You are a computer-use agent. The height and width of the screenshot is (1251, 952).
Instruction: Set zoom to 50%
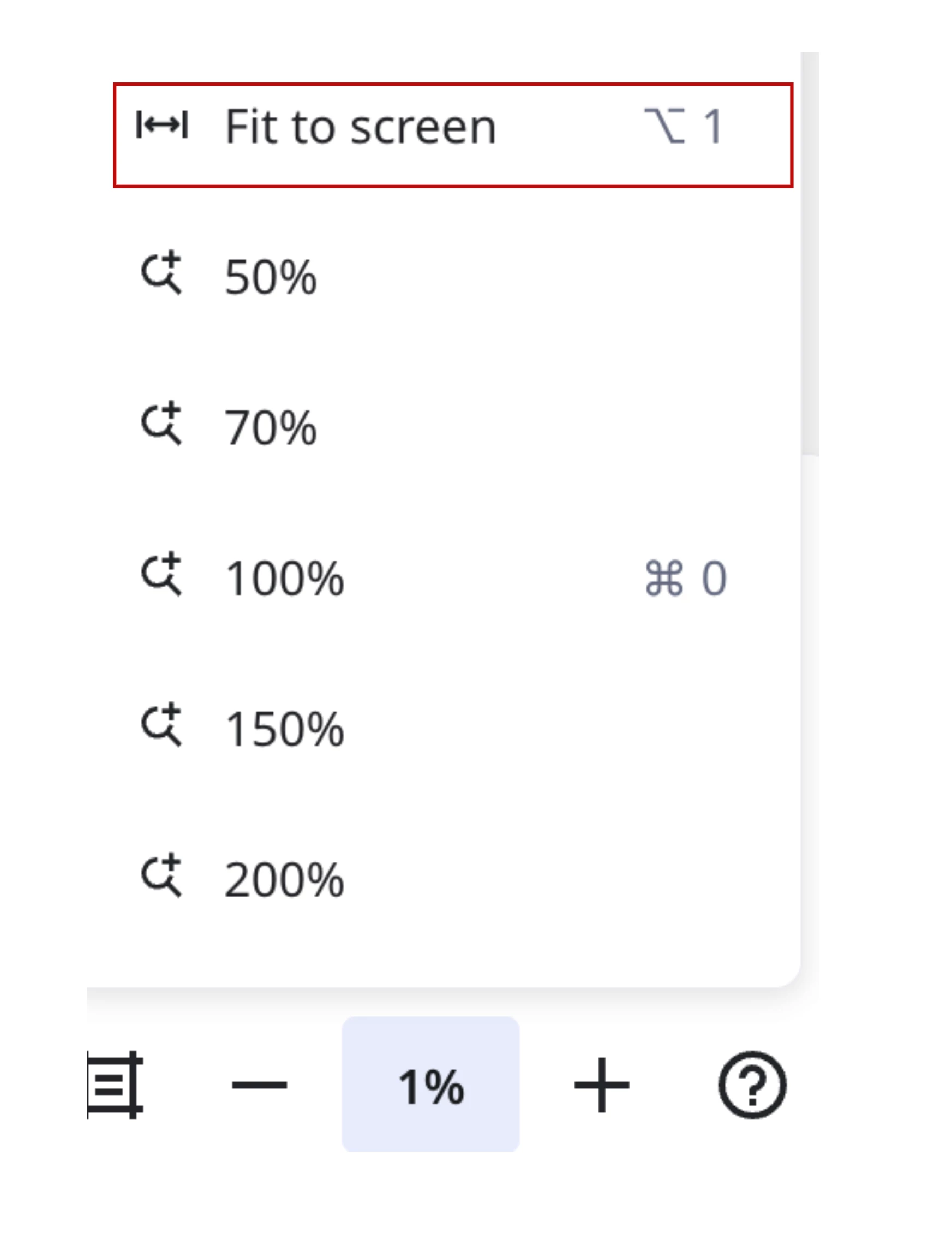point(271,277)
